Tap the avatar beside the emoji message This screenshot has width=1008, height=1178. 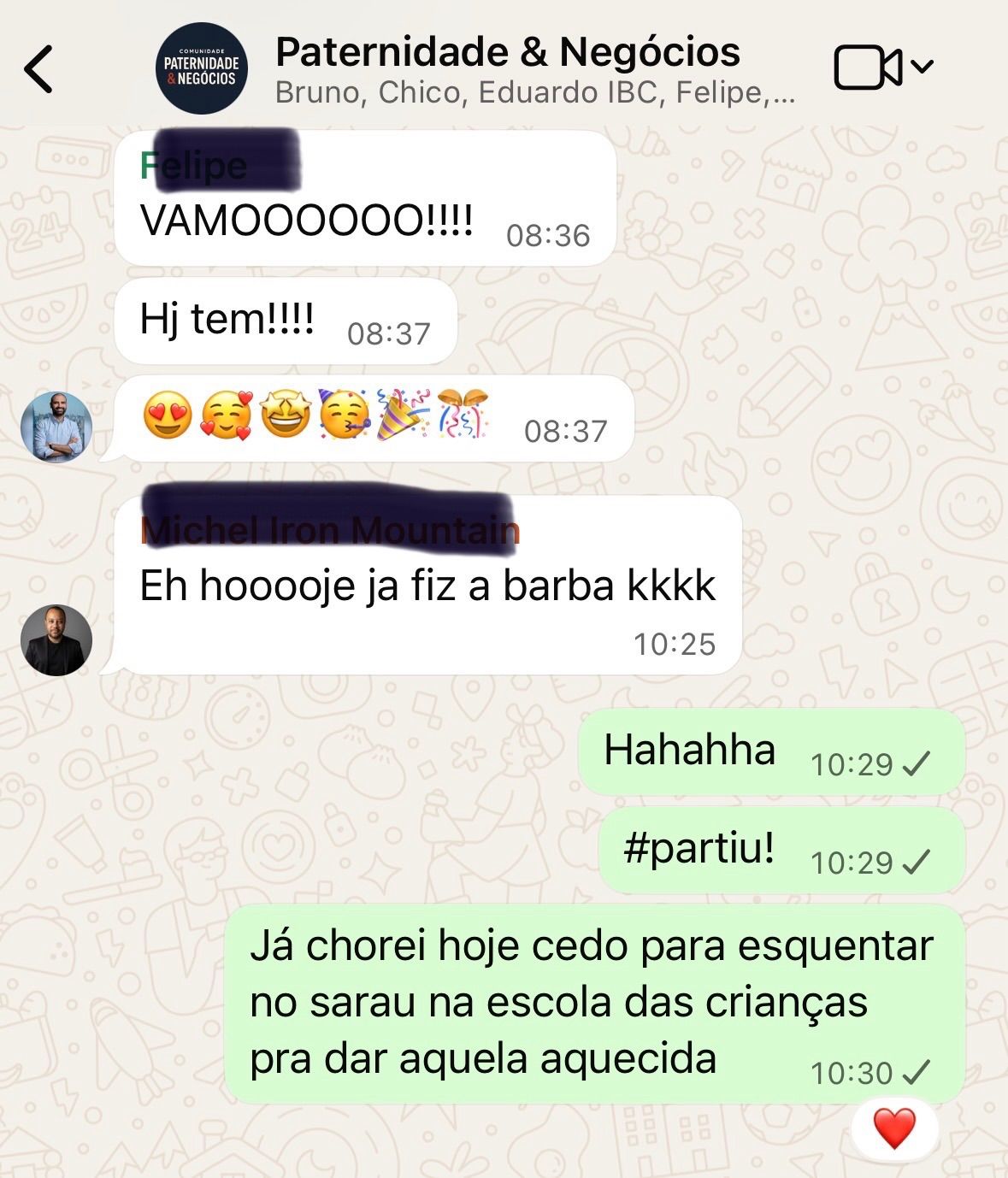[x=56, y=427]
